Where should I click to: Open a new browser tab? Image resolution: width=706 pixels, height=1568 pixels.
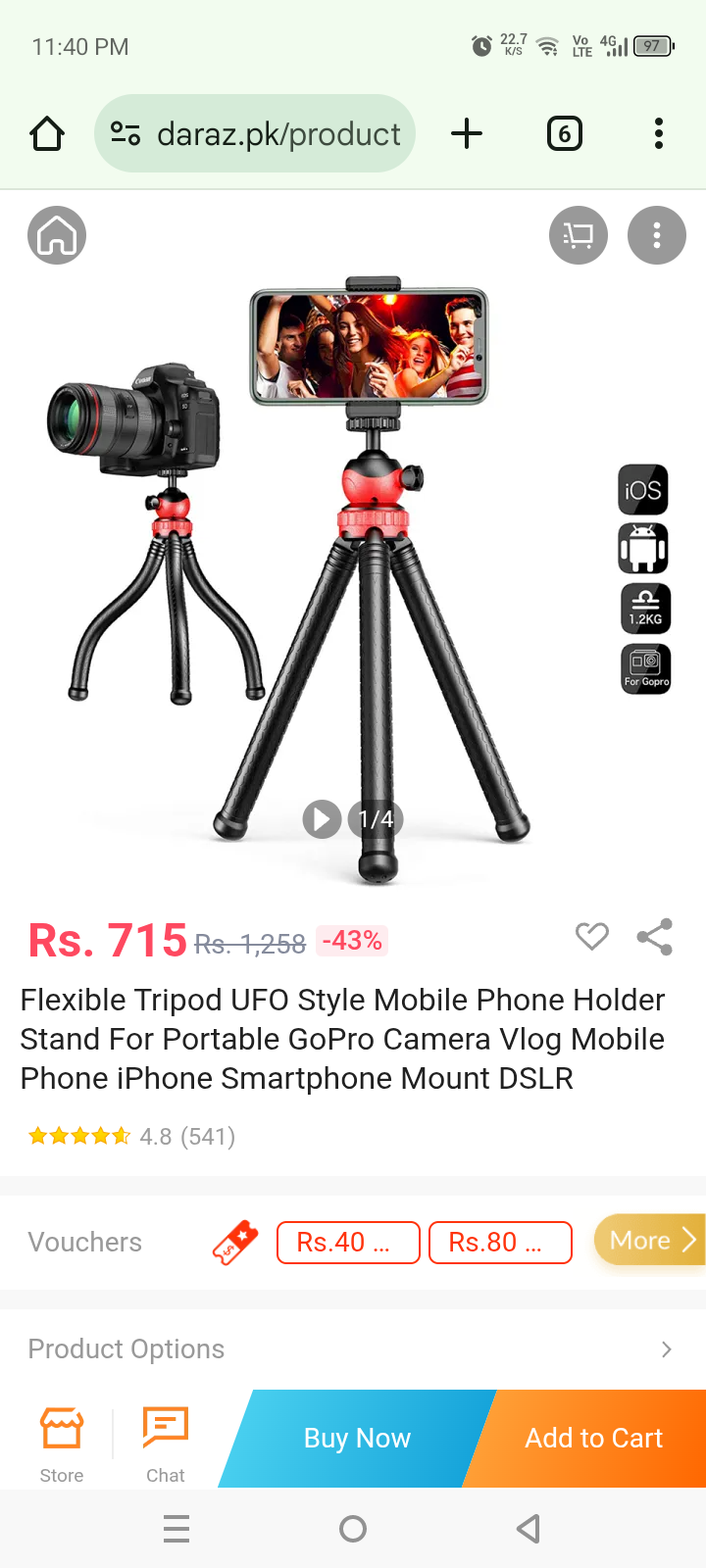[x=467, y=133]
